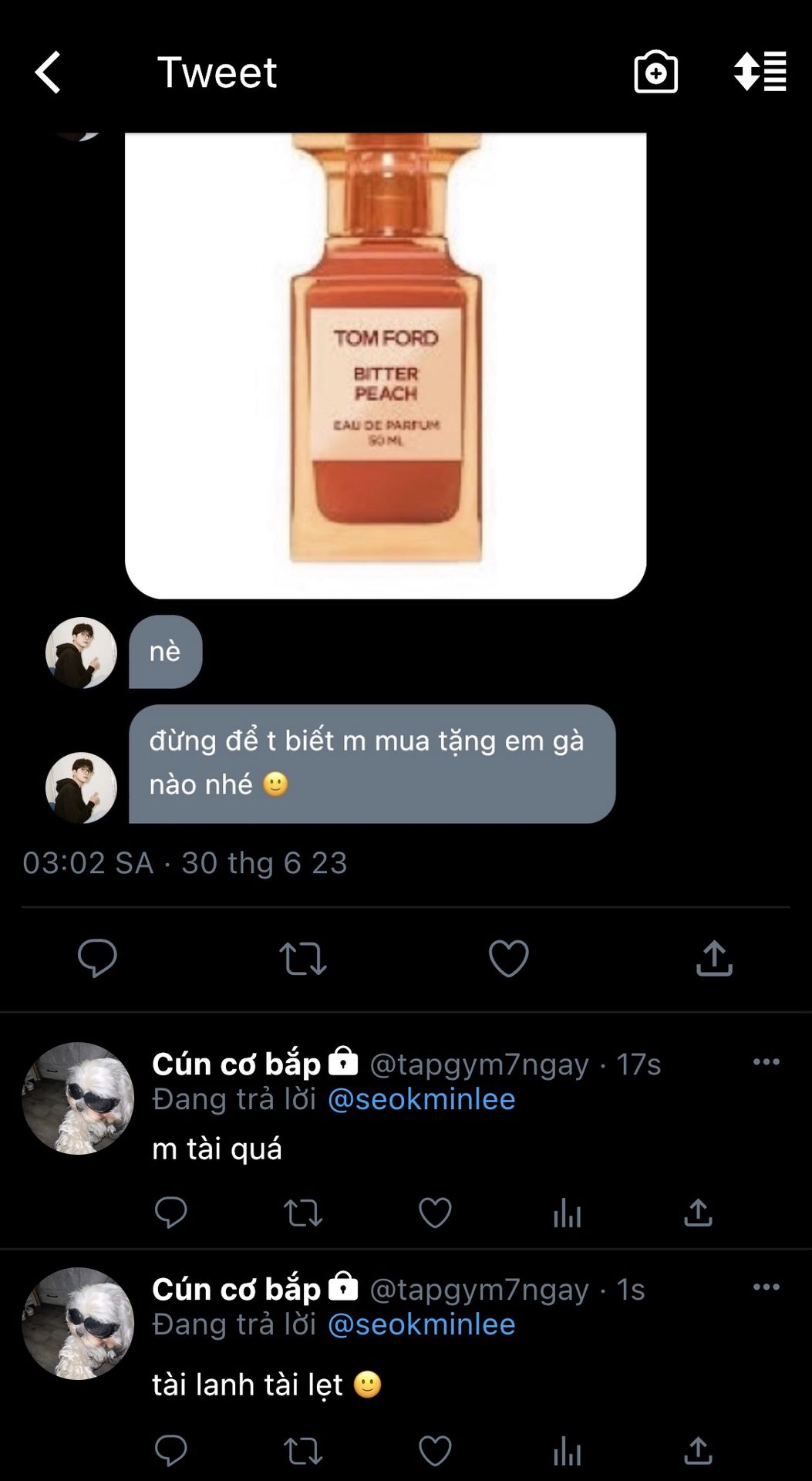Image resolution: width=812 pixels, height=1481 pixels.
Task: Tap the camera plus icon in header
Action: [655, 73]
